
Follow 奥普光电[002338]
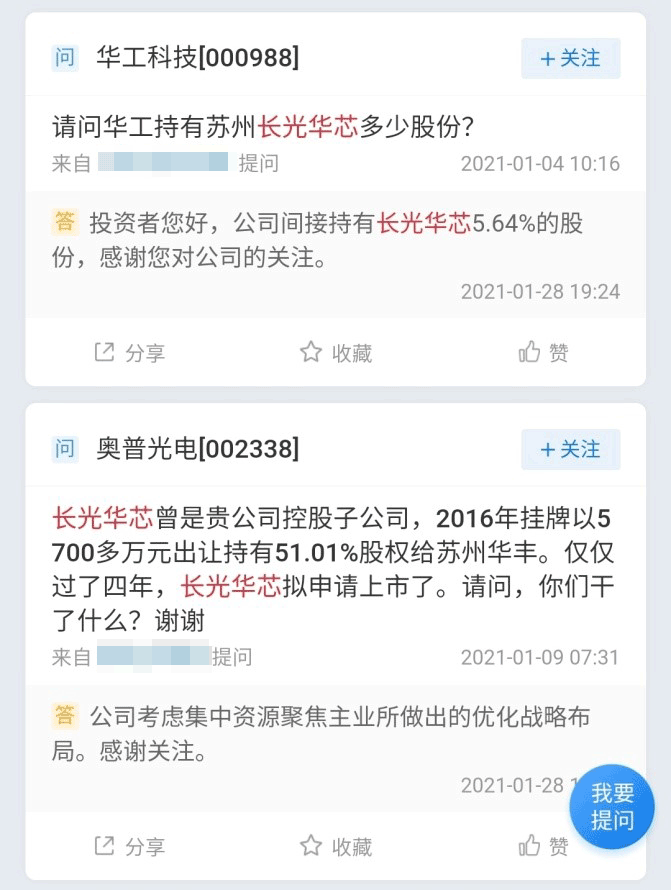tap(570, 450)
